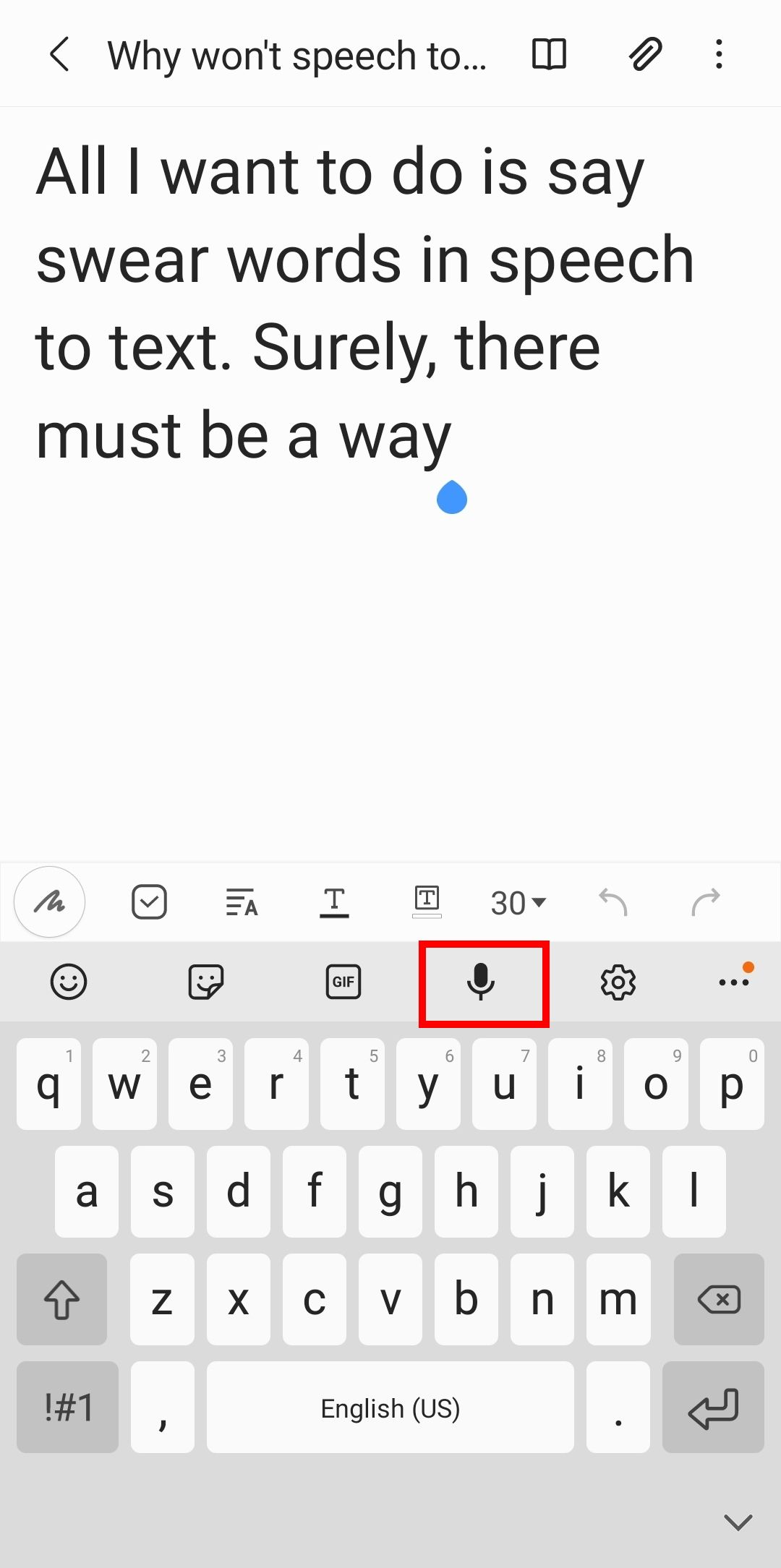Open the sticker panel
781x1568 pixels.
(206, 982)
